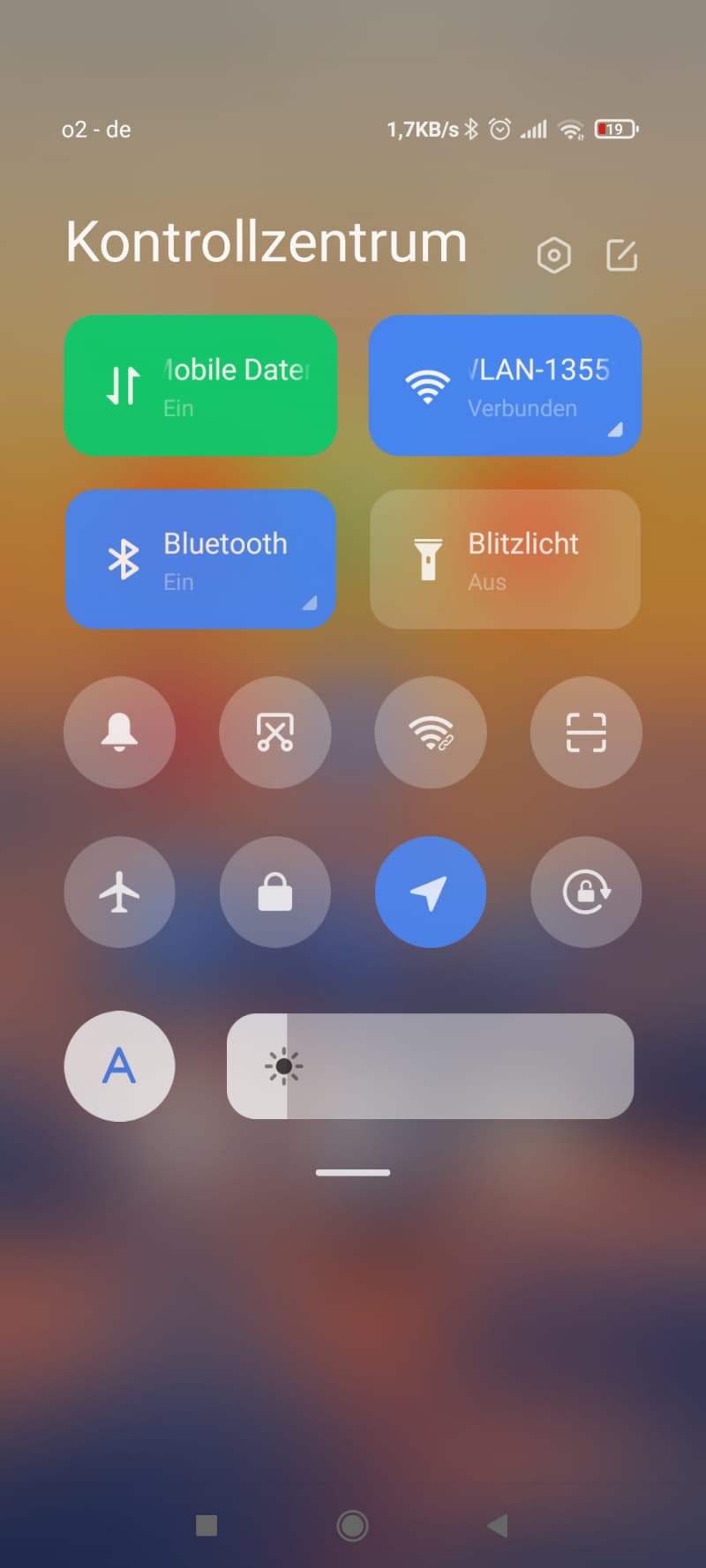Disable Bluetooth

coord(200,559)
